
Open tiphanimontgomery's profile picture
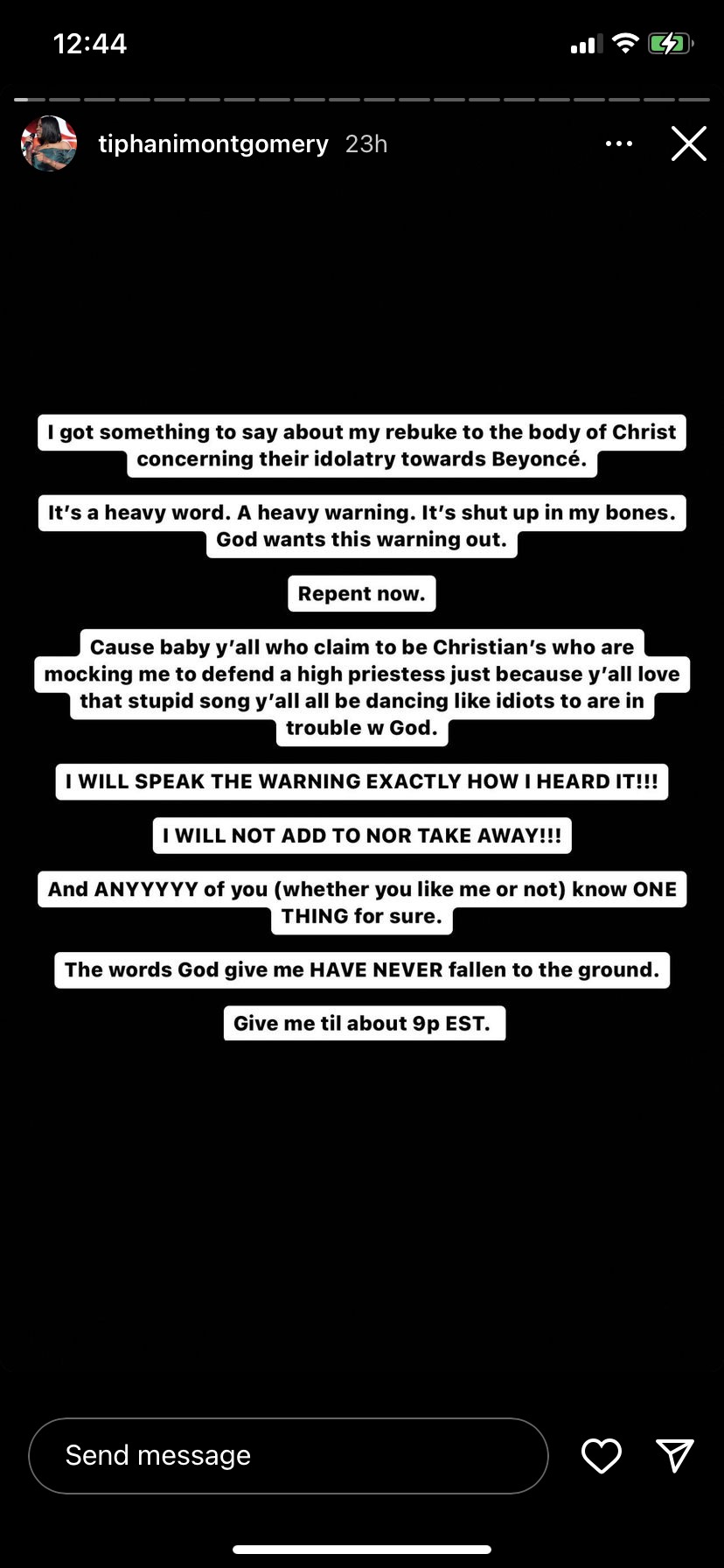pyautogui.click(x=49, y=143)
